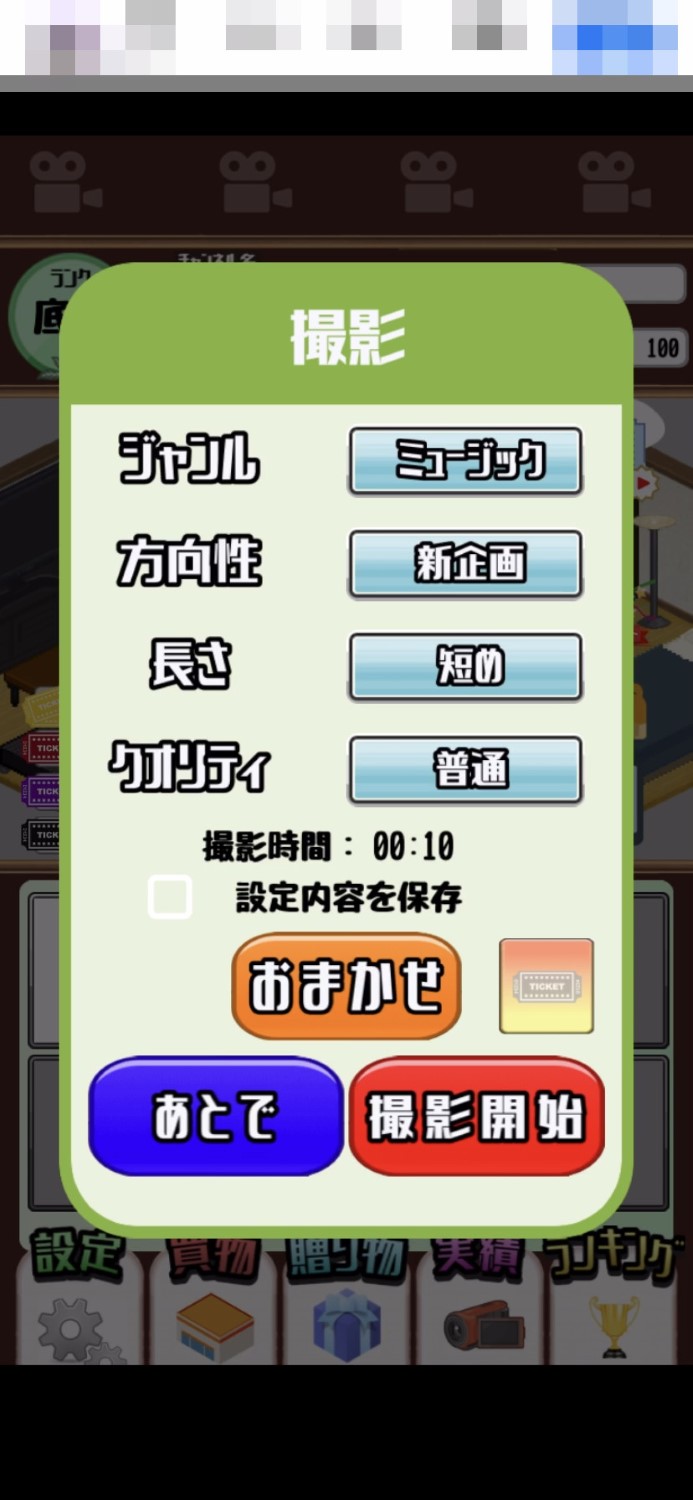Change the クオリティ selection 普通
The height and width of the screenshot is (1500, 693).
pyautogui.click(x=465, y=770)
